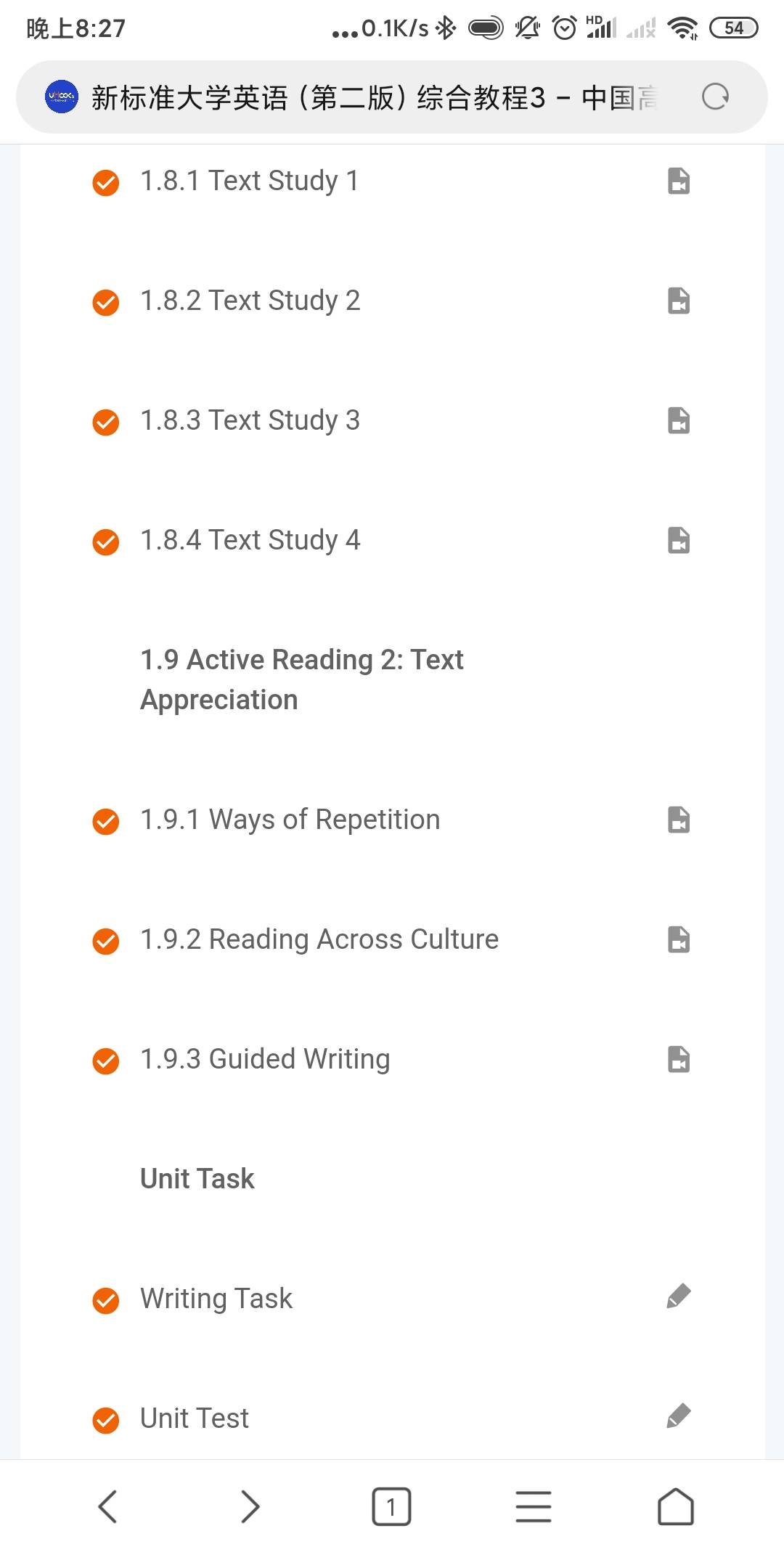Open 1.8.2 Text Study 2
784x1568 pixels.
click(x=392, y=301)
